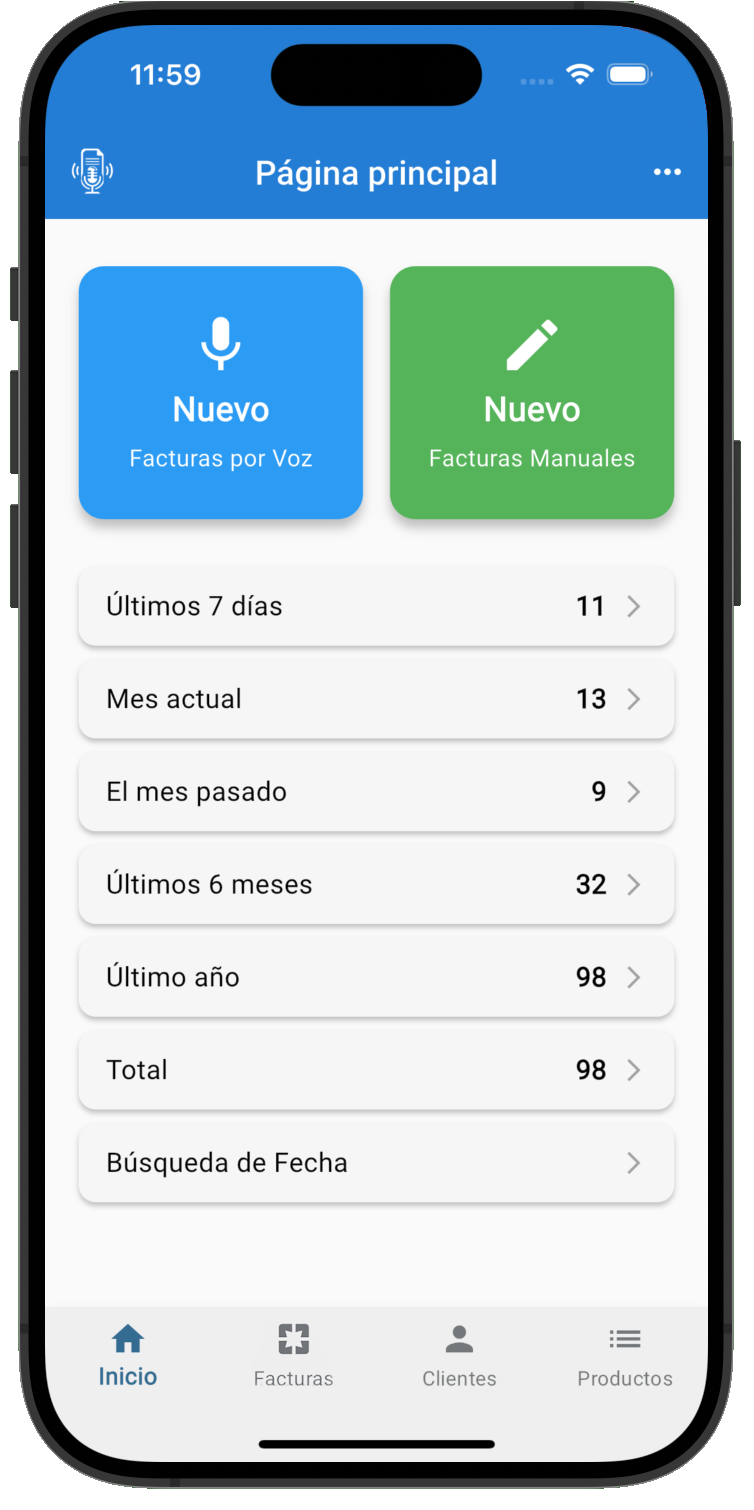
Task: Open Último año invoice list
Action: [x=376, y=977]
